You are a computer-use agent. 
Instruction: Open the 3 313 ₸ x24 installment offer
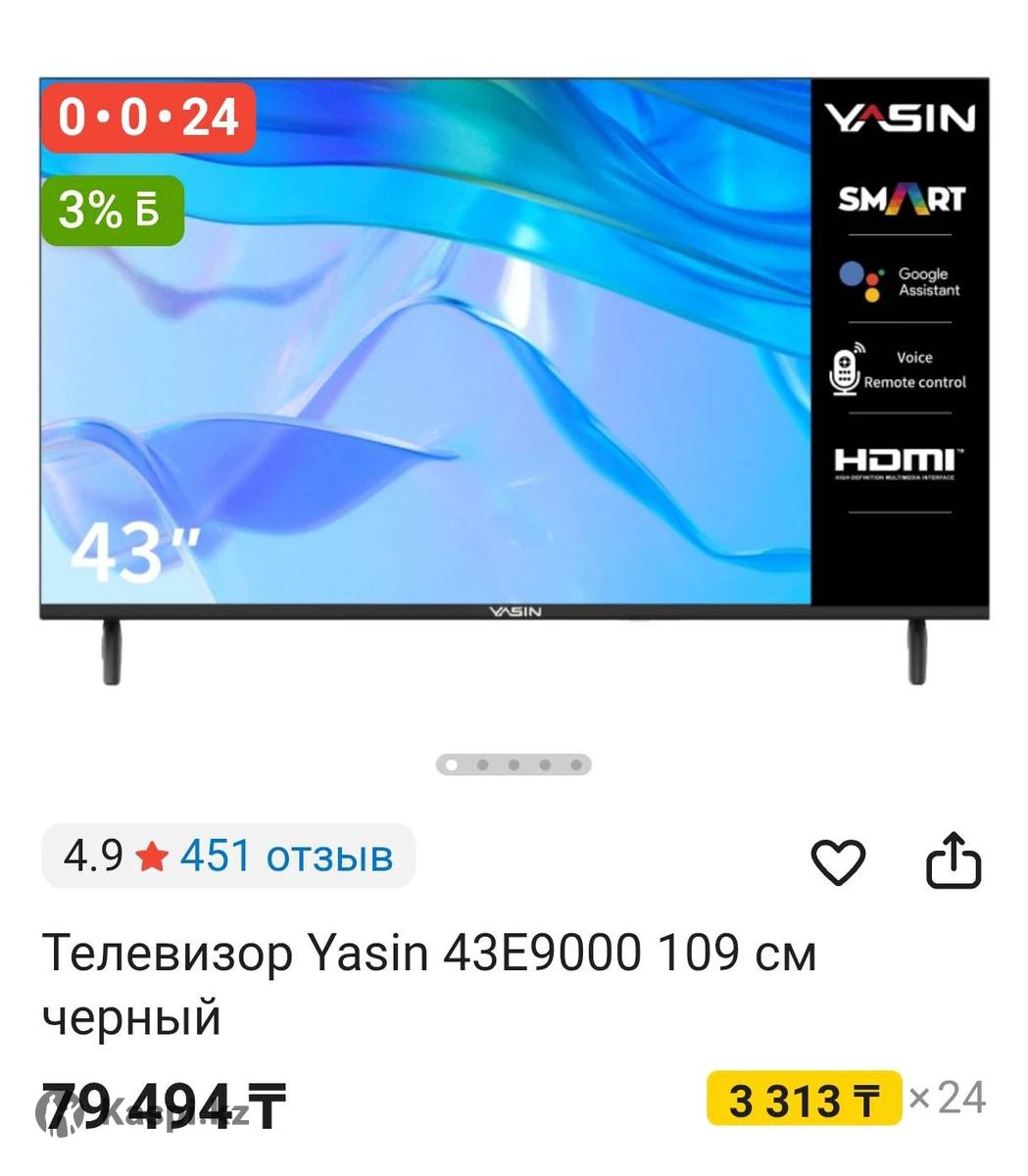coord(804,1100)
